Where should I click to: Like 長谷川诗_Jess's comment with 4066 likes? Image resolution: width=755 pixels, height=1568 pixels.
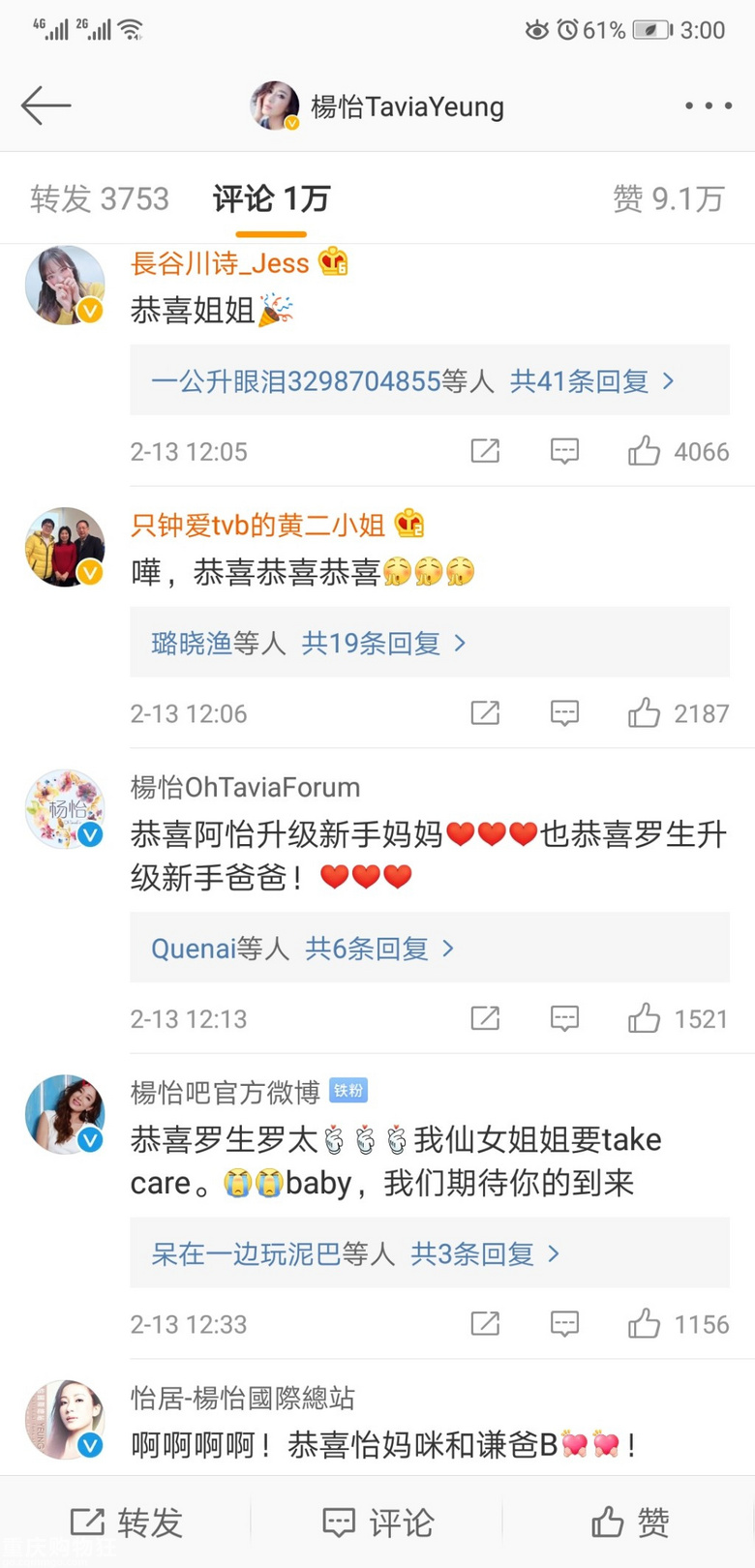645,451
